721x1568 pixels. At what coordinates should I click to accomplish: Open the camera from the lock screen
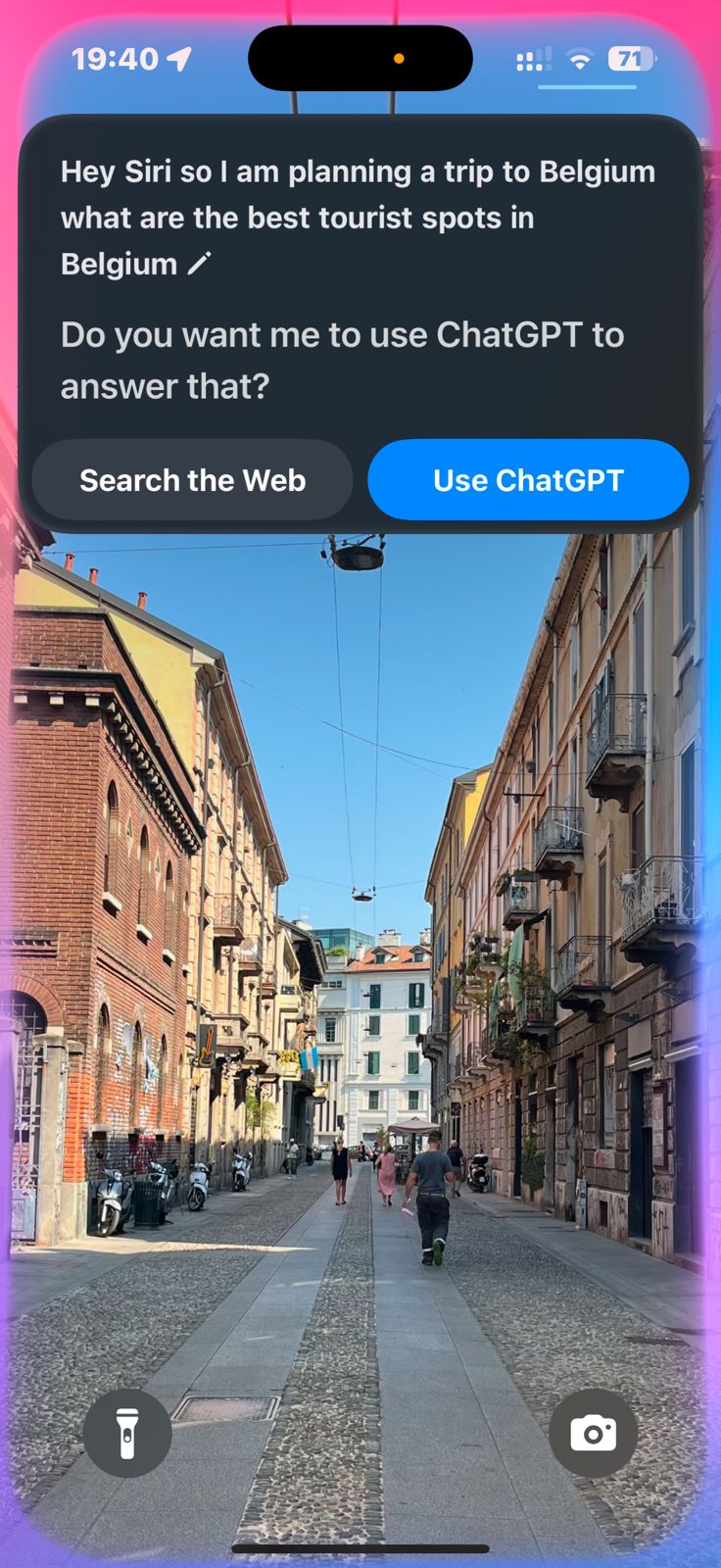[x=593, y=1433]
